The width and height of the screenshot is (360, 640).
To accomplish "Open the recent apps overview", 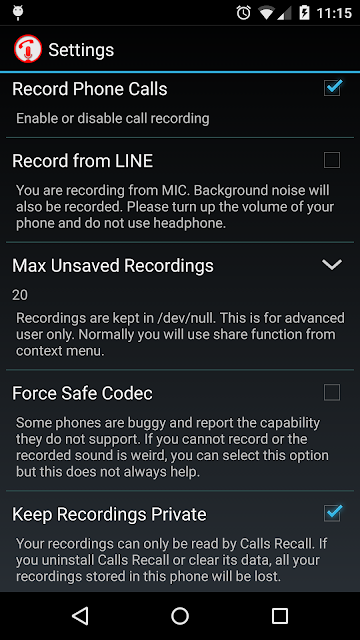I will (280, 616).
